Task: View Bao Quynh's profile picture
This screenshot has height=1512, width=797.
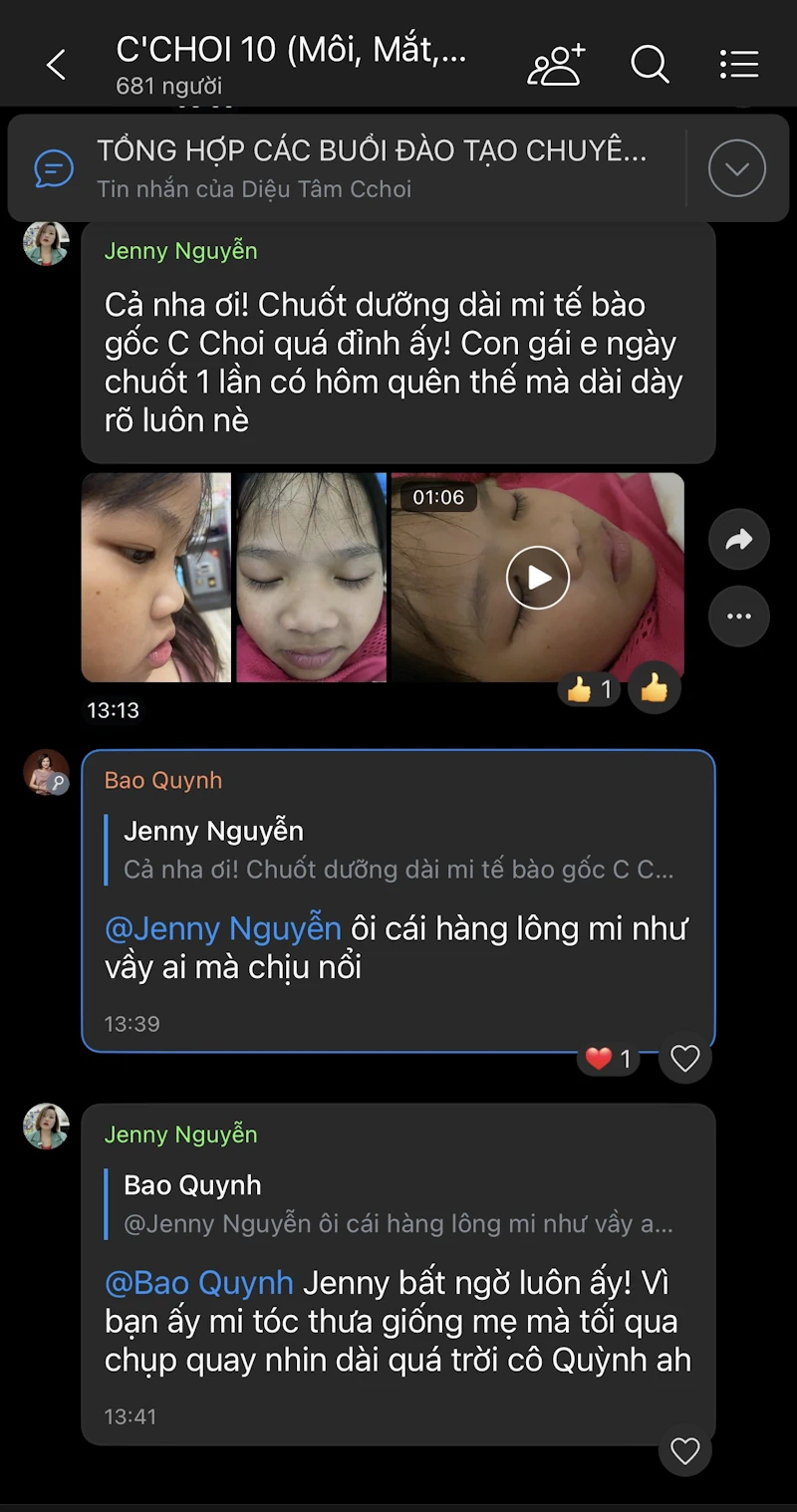Action: point(46,773)
